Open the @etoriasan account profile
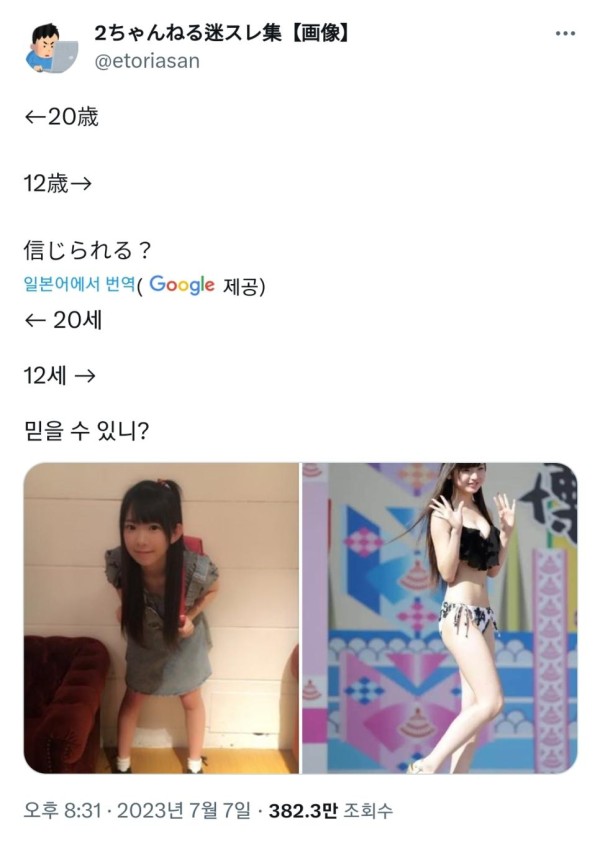600x842 pixels. point(146,61)
